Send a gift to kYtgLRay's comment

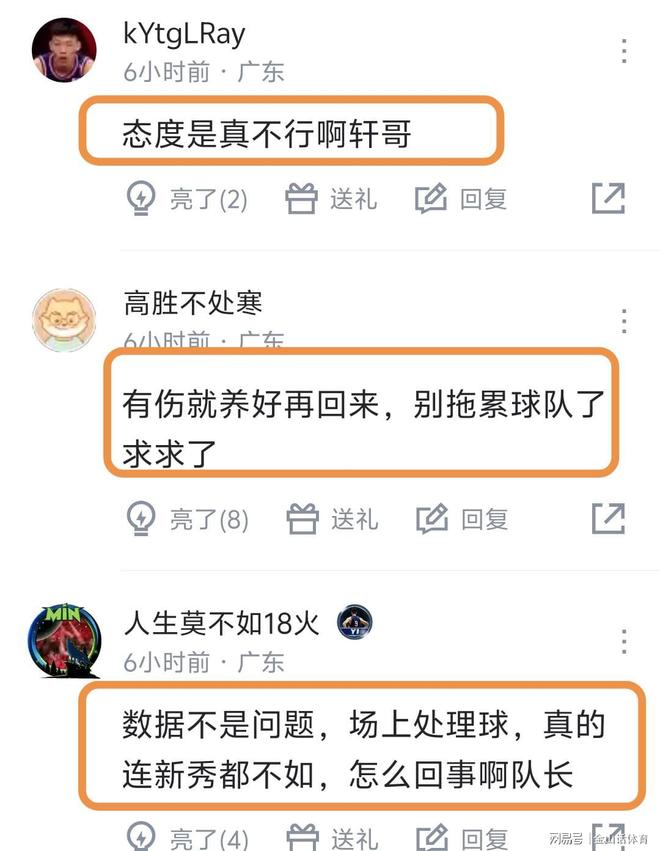pos(331,199)
